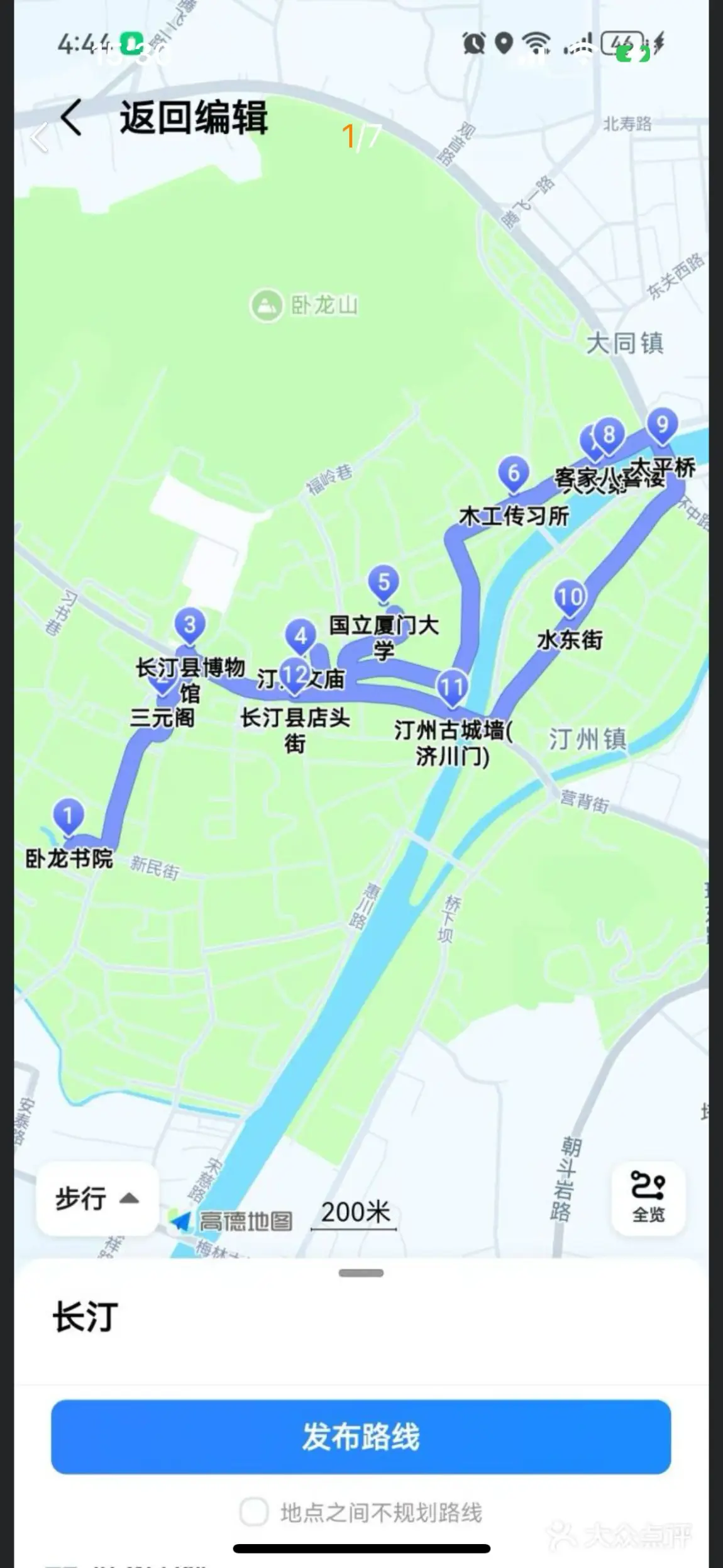Select map marker 9 太平桥
The width and height of the screenshot is (723, 1568).
click(x=662, y=425)
